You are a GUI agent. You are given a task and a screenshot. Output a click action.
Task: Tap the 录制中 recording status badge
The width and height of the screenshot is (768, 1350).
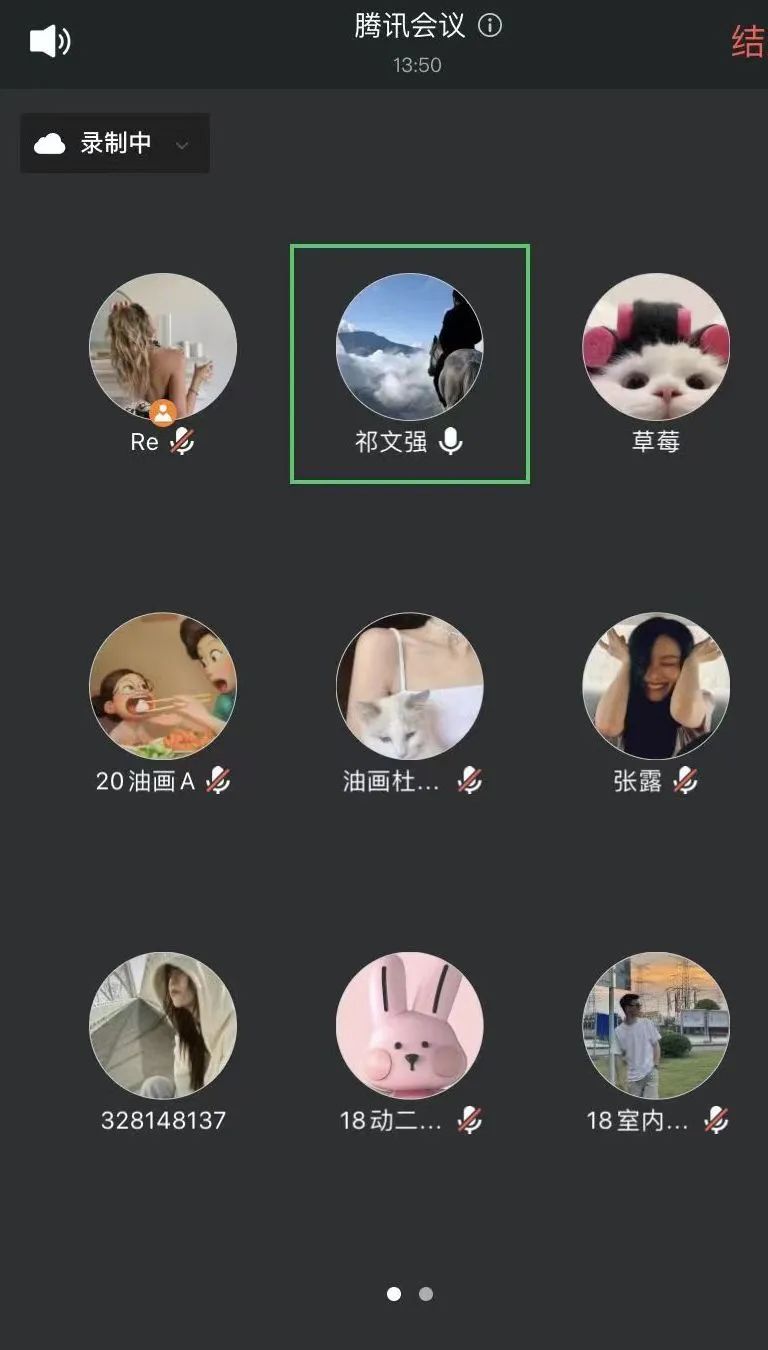[x=113, y=143]
